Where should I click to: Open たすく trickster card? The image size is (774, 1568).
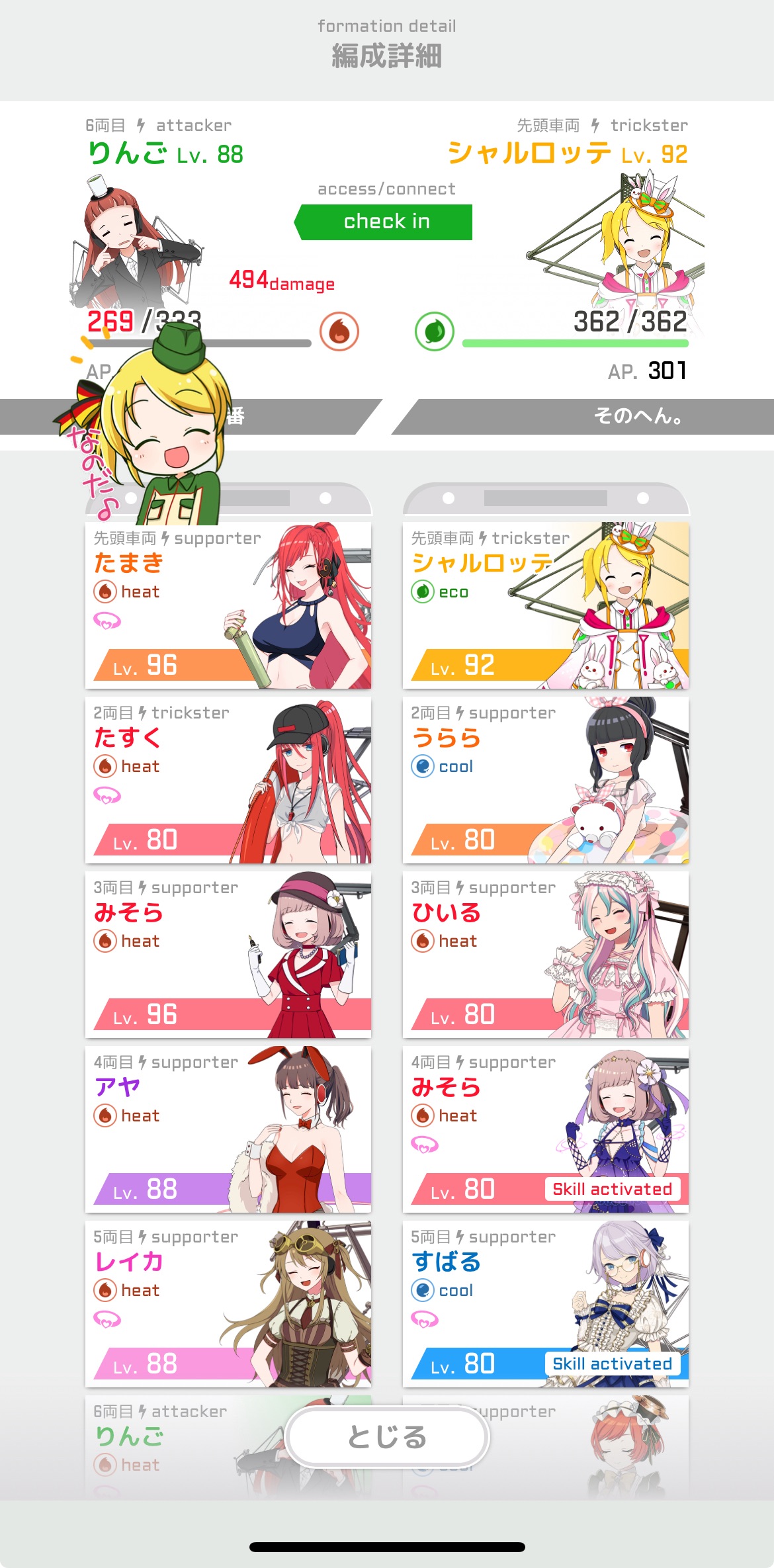pos(228,780)
